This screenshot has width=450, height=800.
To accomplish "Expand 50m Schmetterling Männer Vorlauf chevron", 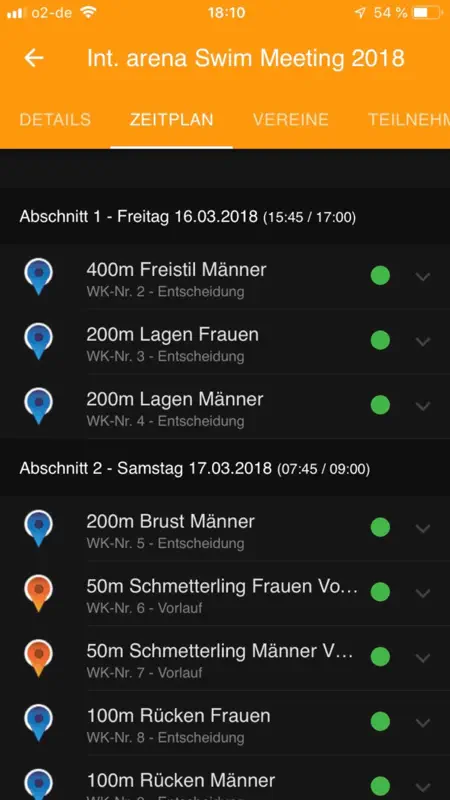I will (x=423, y=658).
